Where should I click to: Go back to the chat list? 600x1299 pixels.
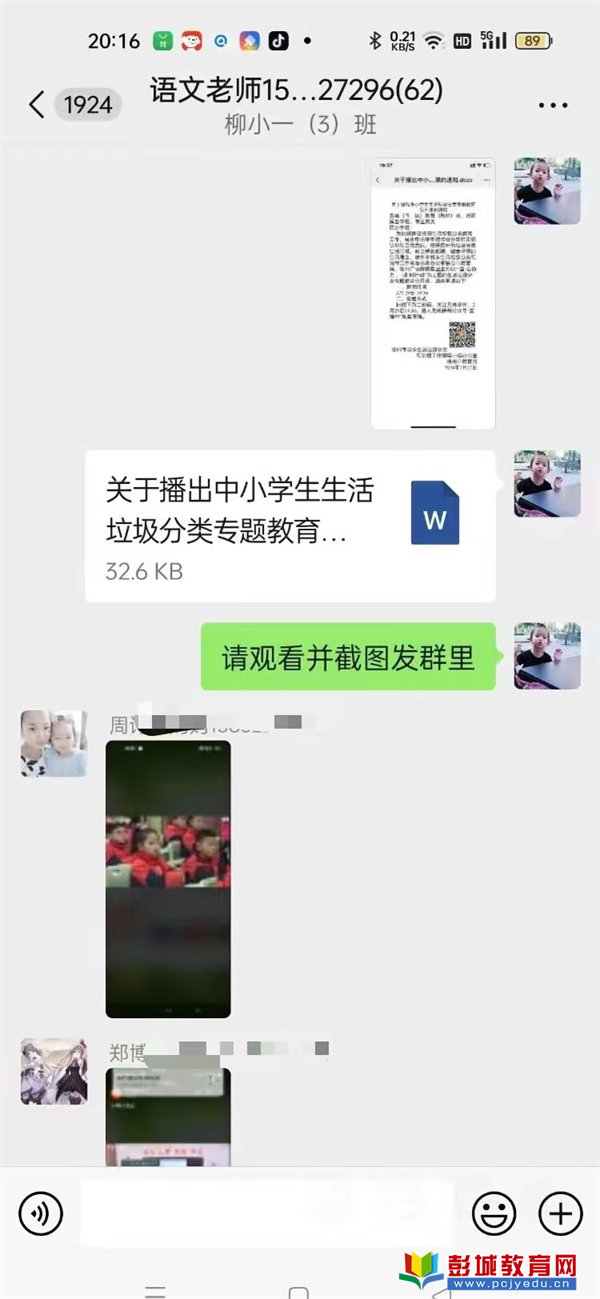coord(37,104)
